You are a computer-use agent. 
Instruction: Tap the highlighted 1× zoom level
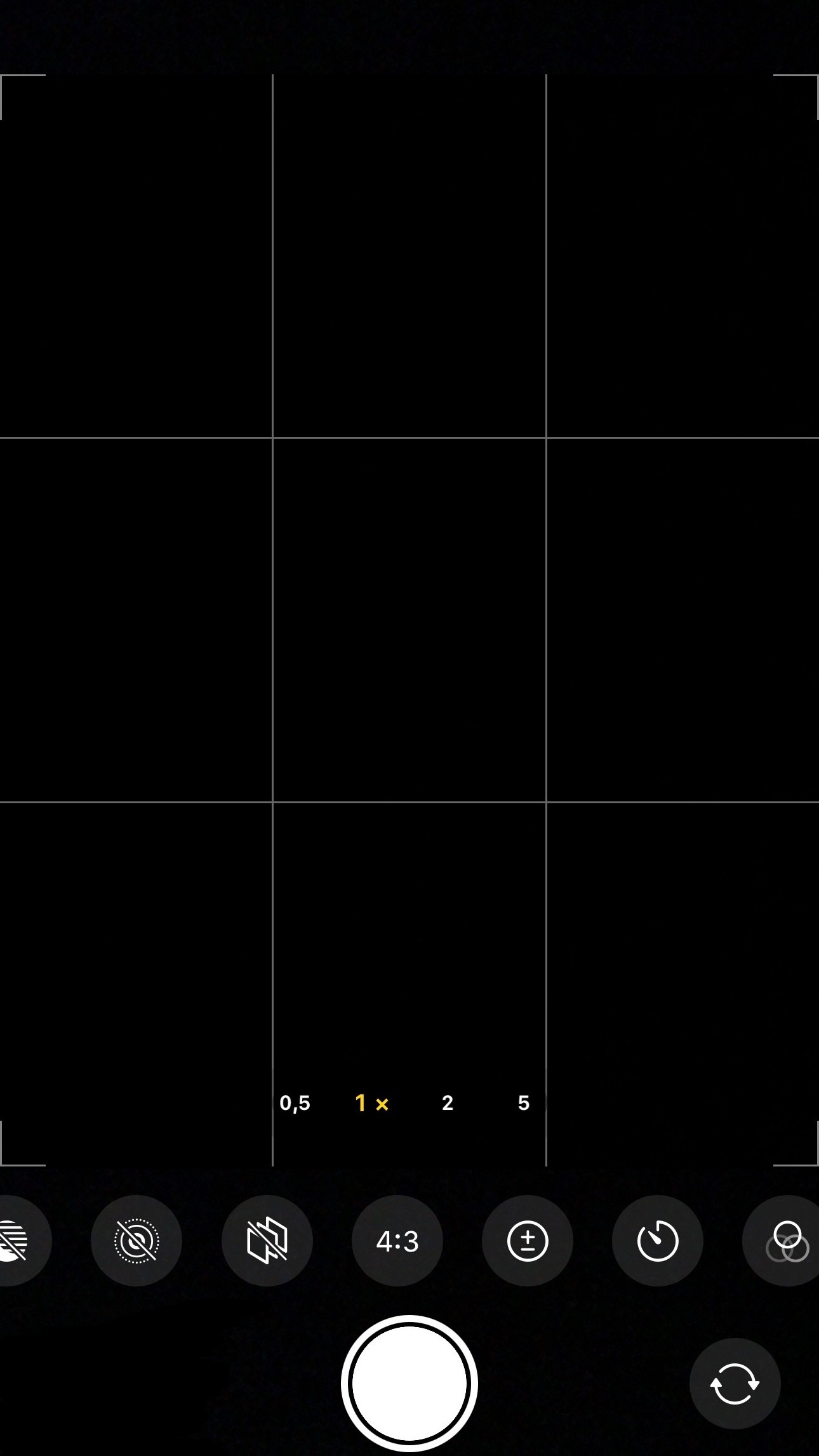(371, 1103)
